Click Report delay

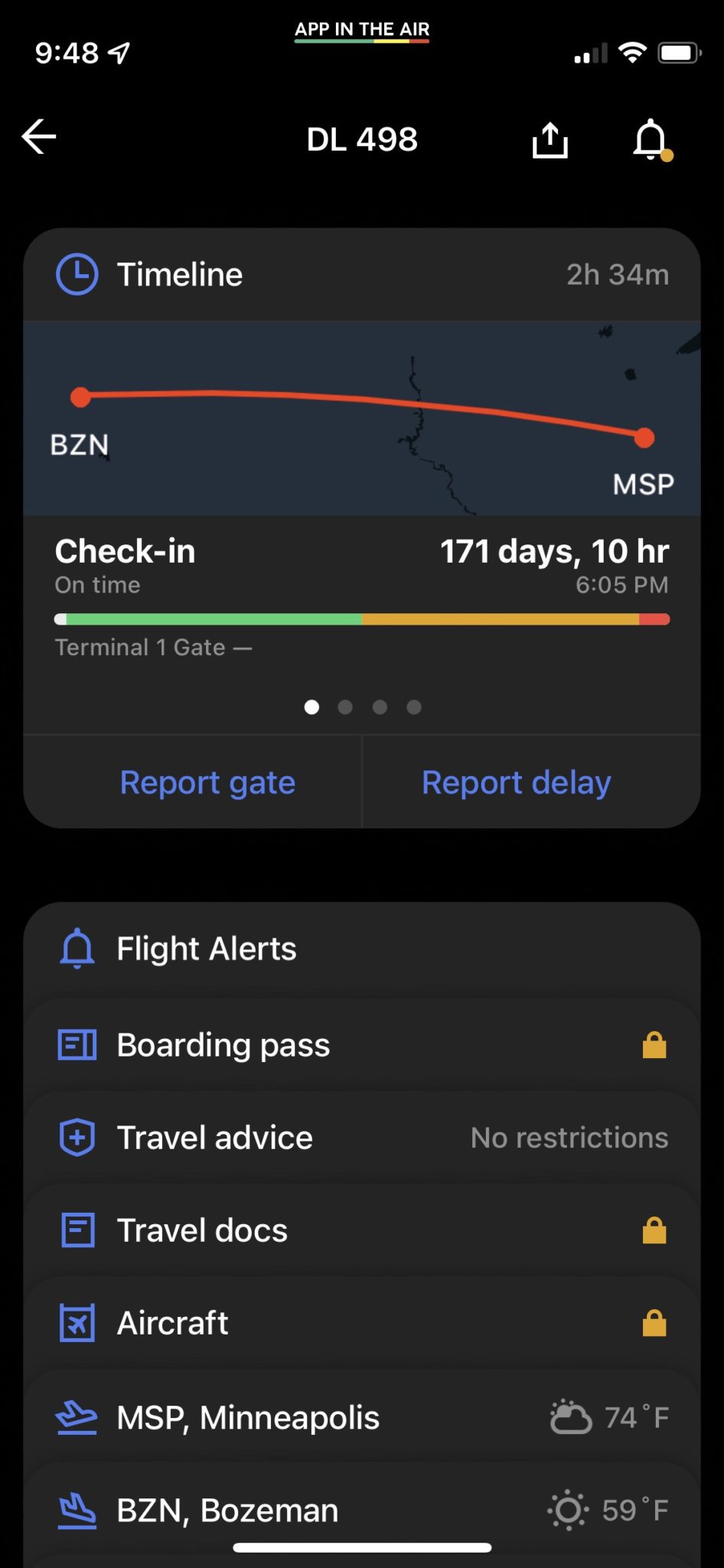516,782
